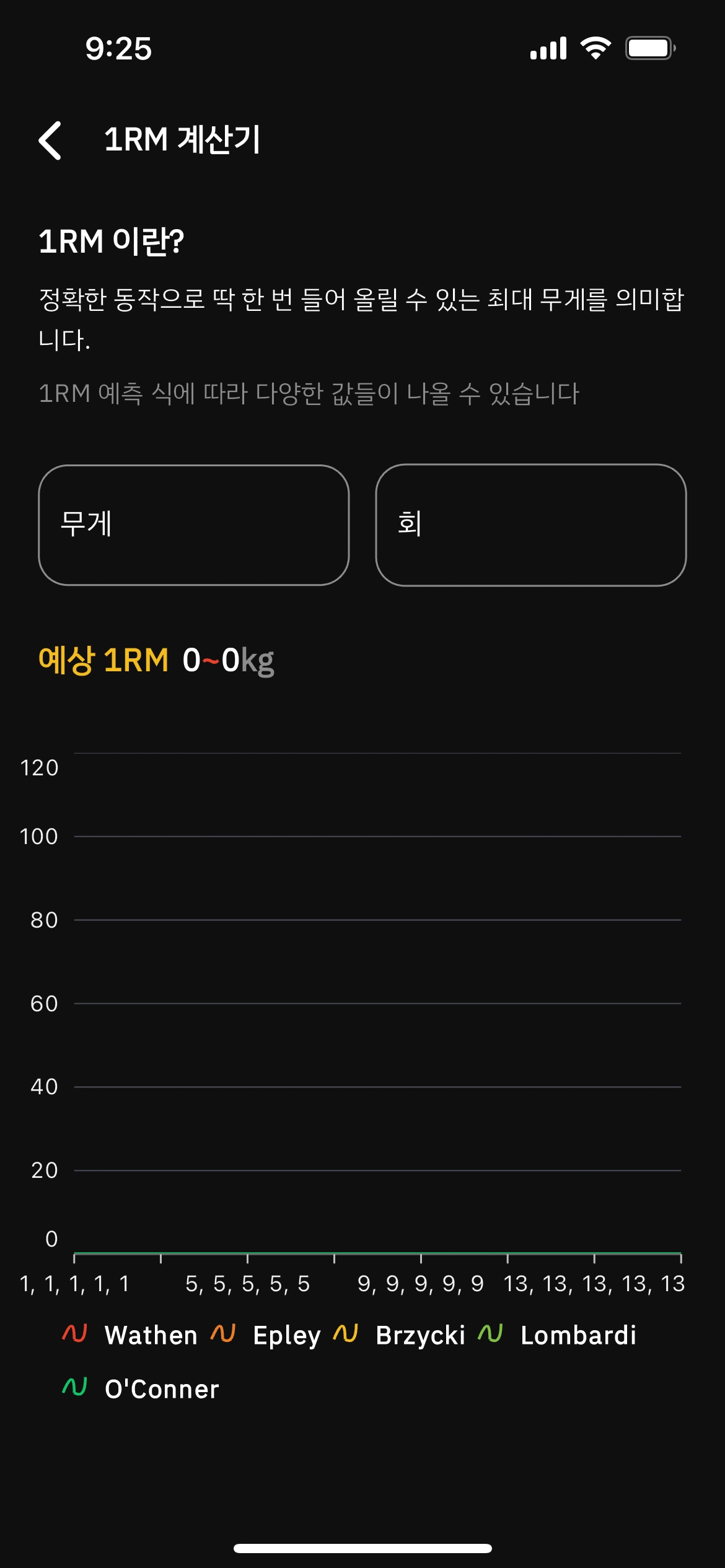
Task: Select the 회 repetitions input field
Action: (530, 525)
